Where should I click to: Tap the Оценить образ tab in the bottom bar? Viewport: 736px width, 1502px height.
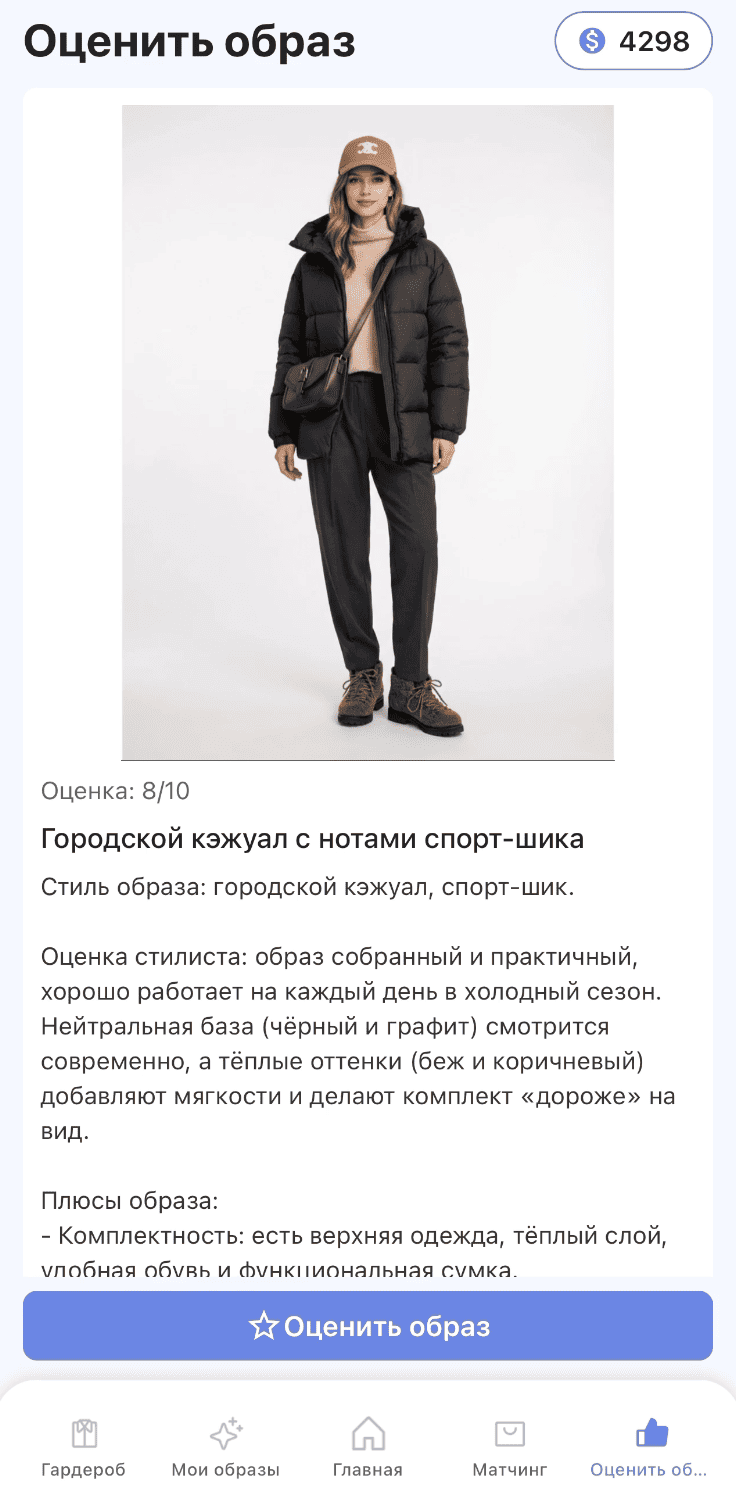click(x=650, y=1446)
